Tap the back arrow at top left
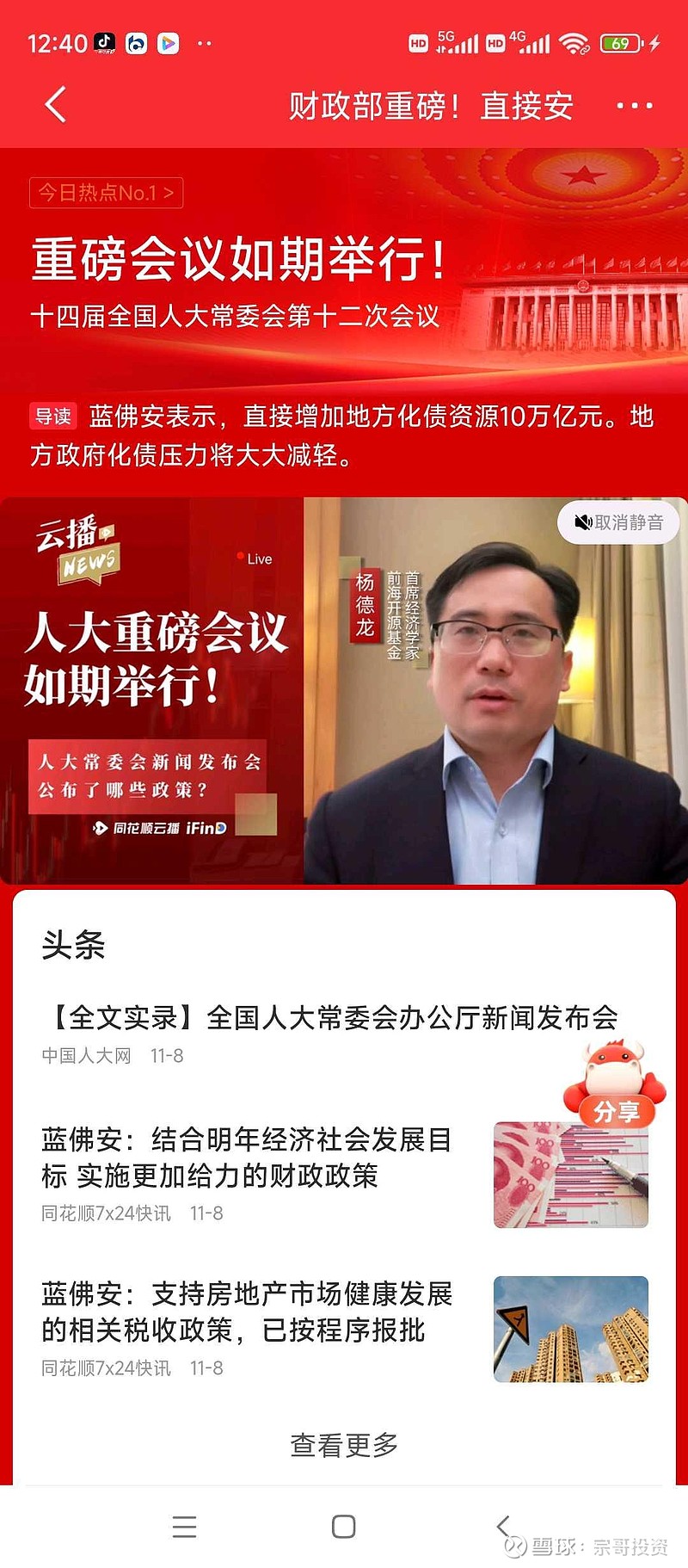Viewport: 688px width, 1568px height. [55, 104]
